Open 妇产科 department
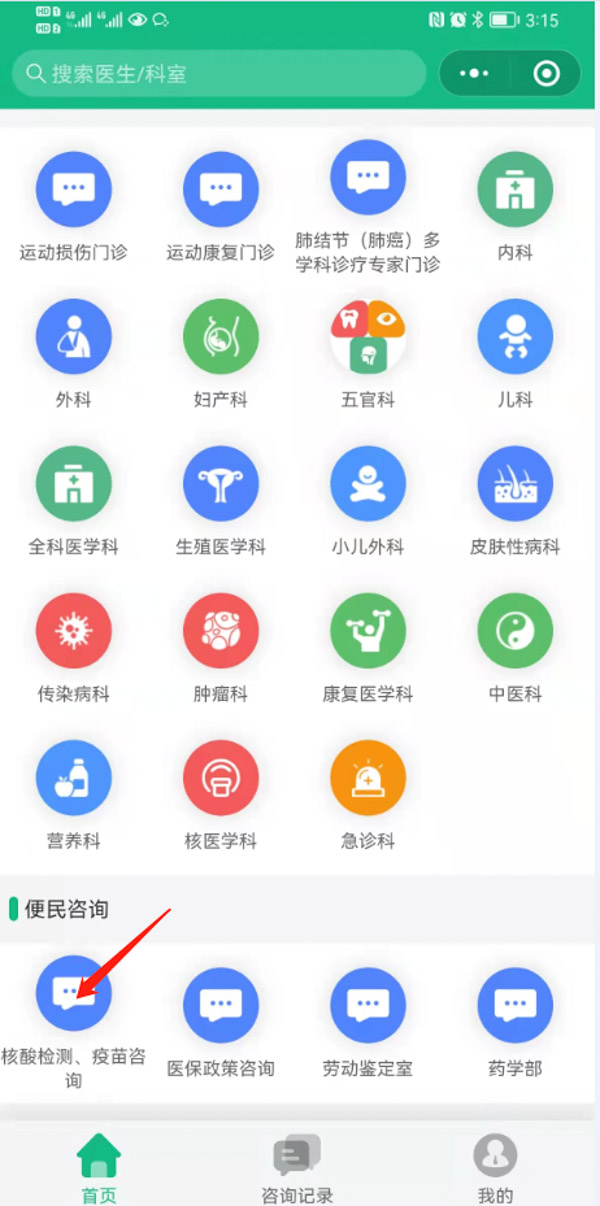This screenshot has height=1206, width=600. coord(221,337)
